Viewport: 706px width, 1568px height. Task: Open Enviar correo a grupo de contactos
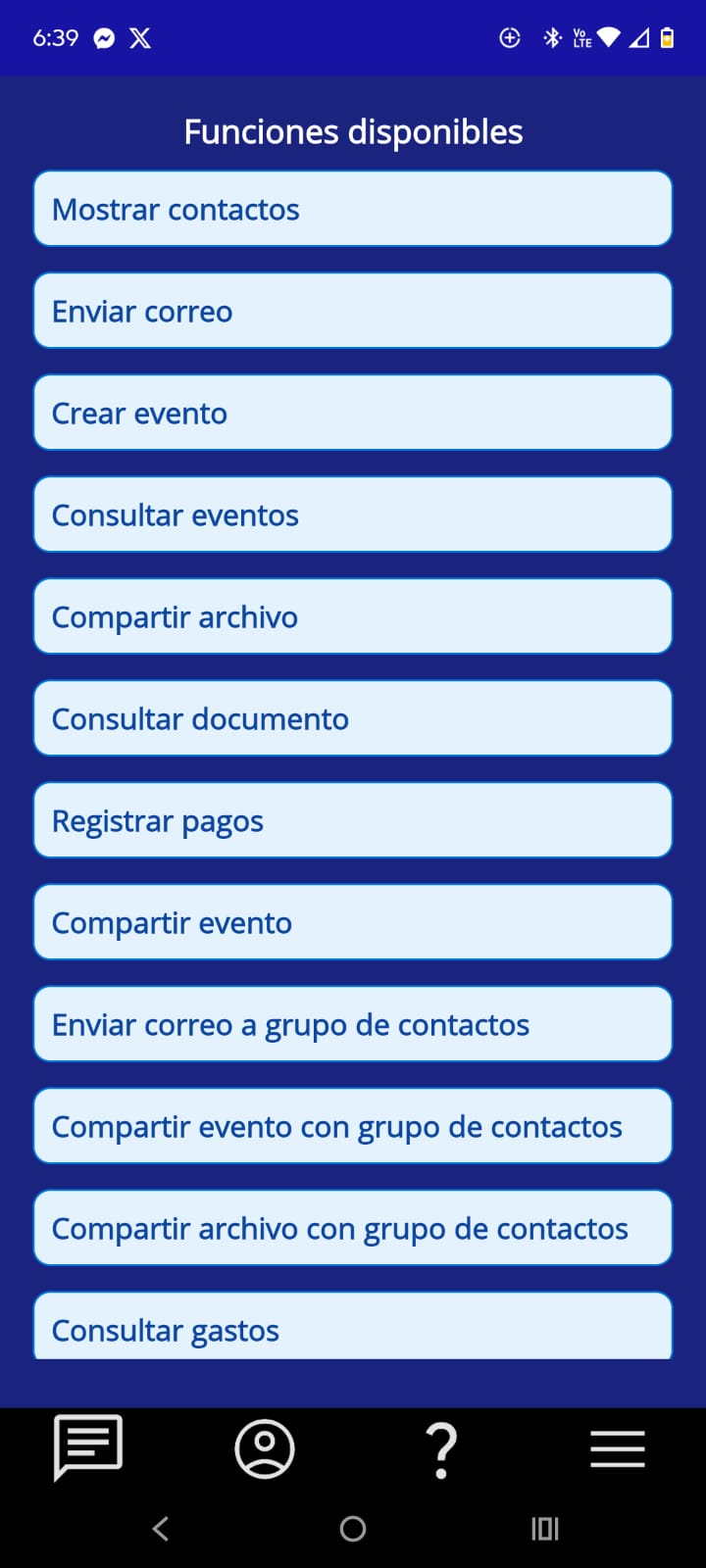tap(353, 1024)
